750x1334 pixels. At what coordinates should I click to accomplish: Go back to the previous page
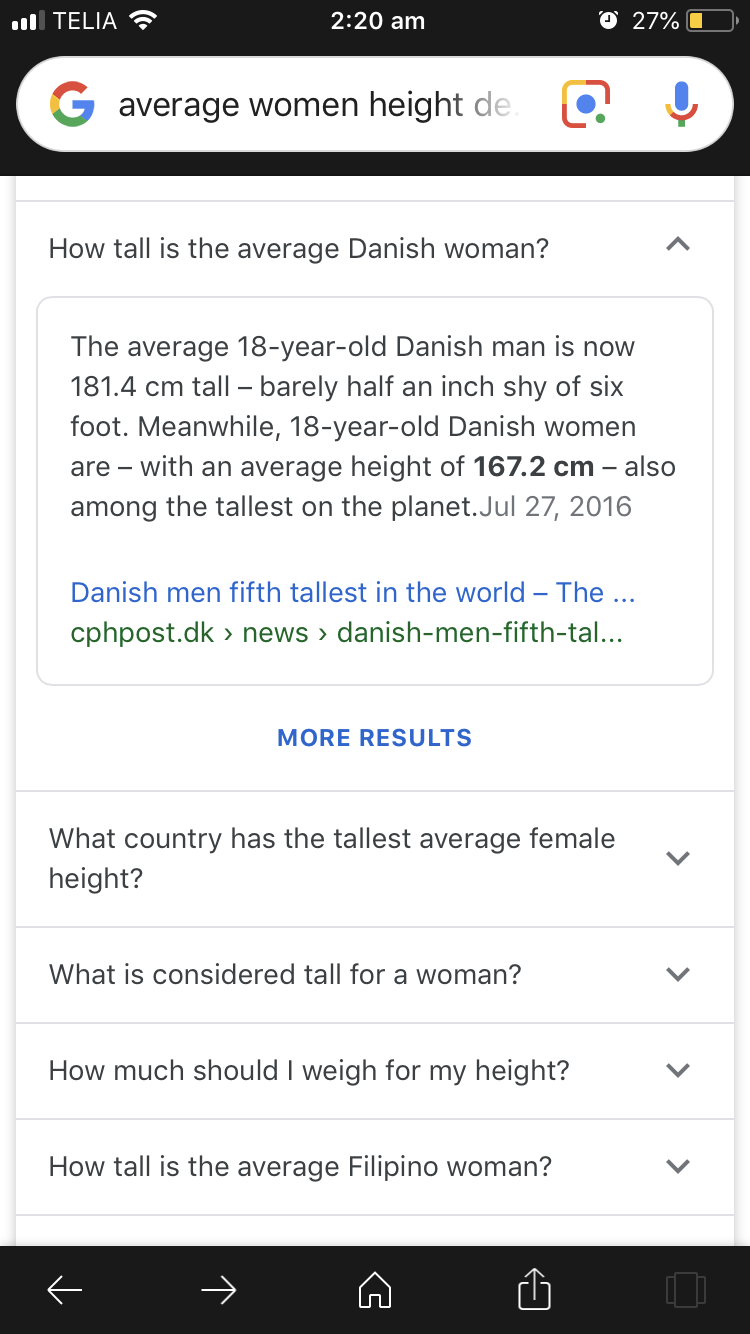(65, 1291)
